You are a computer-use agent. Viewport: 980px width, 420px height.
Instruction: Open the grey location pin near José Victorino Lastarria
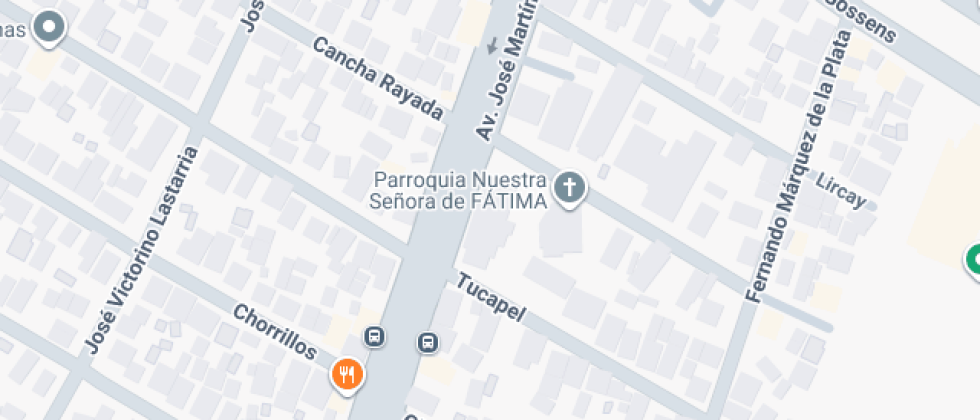tap(48, 28)
